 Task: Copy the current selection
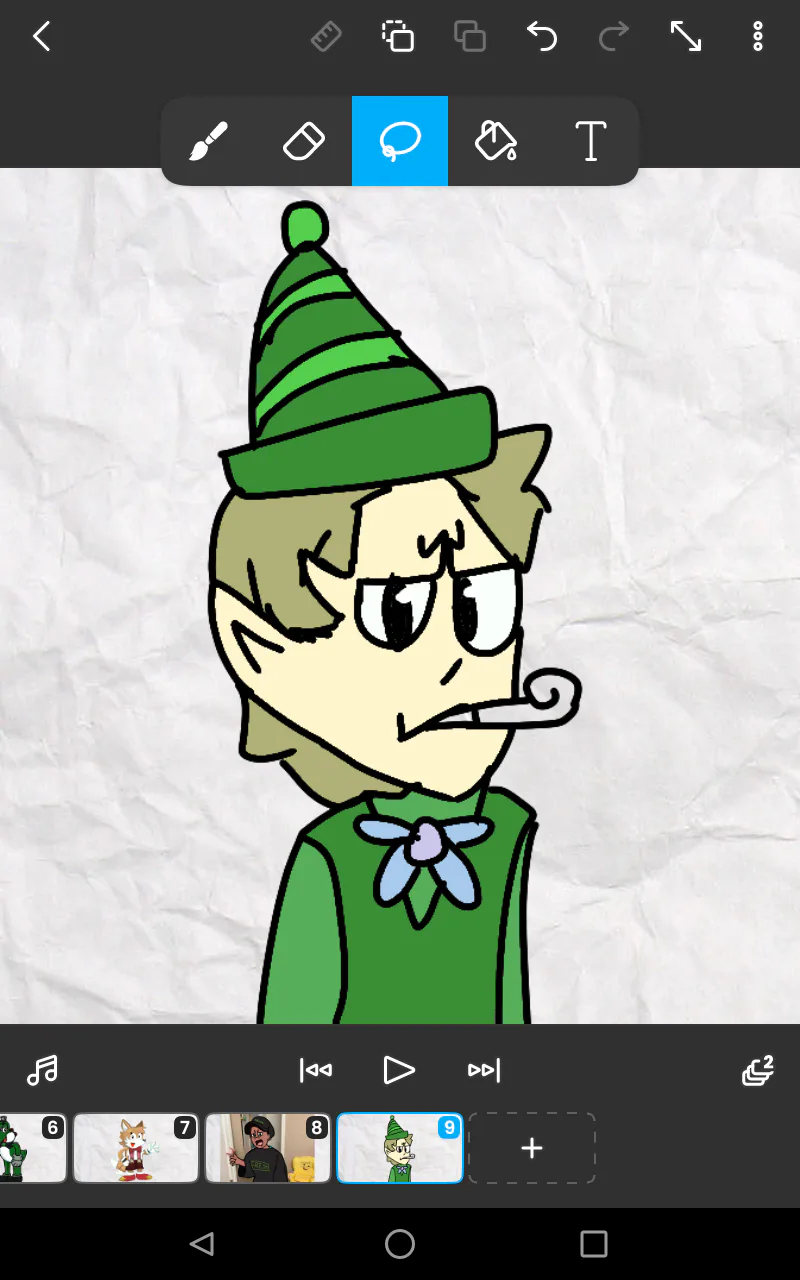398,37
